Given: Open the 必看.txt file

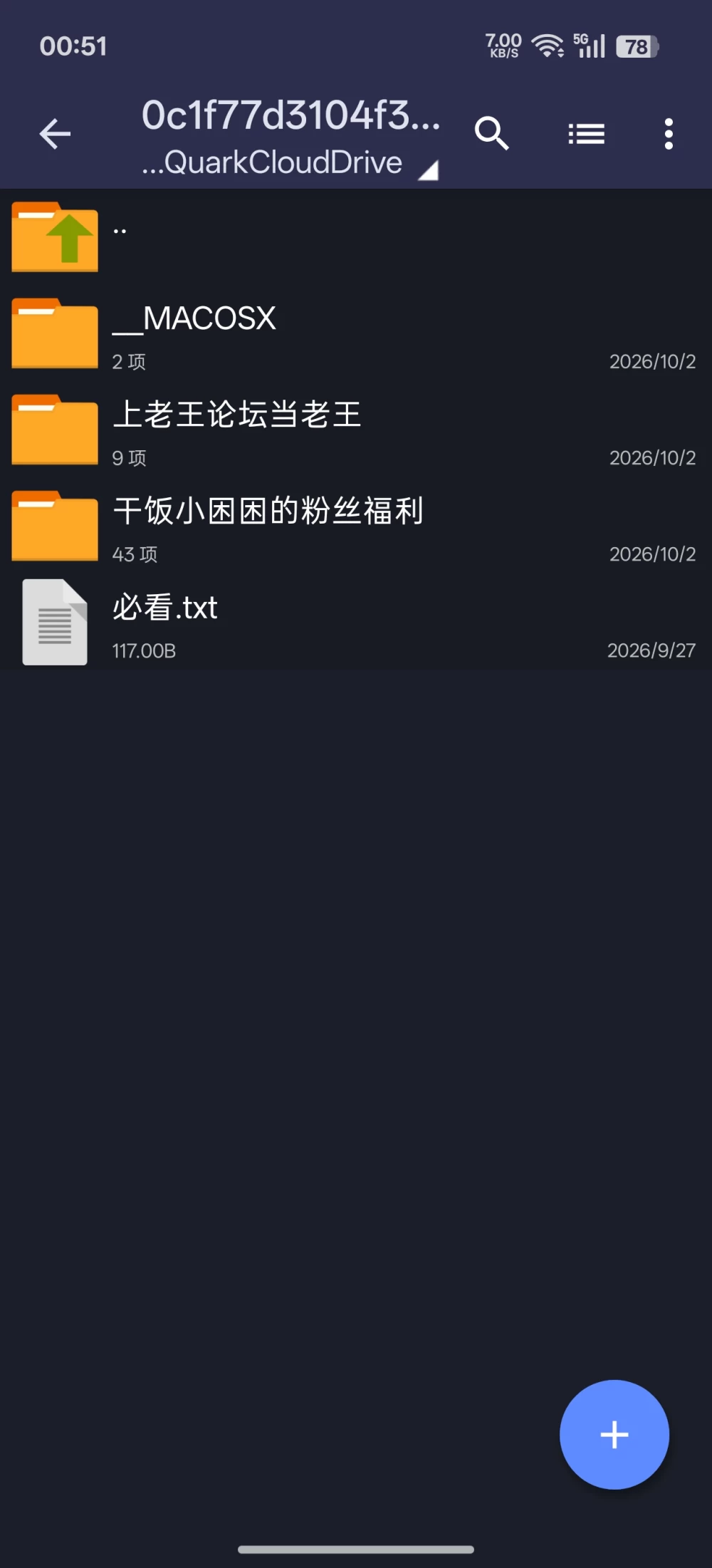Looking at the screenshot, I should coord(356,623).
